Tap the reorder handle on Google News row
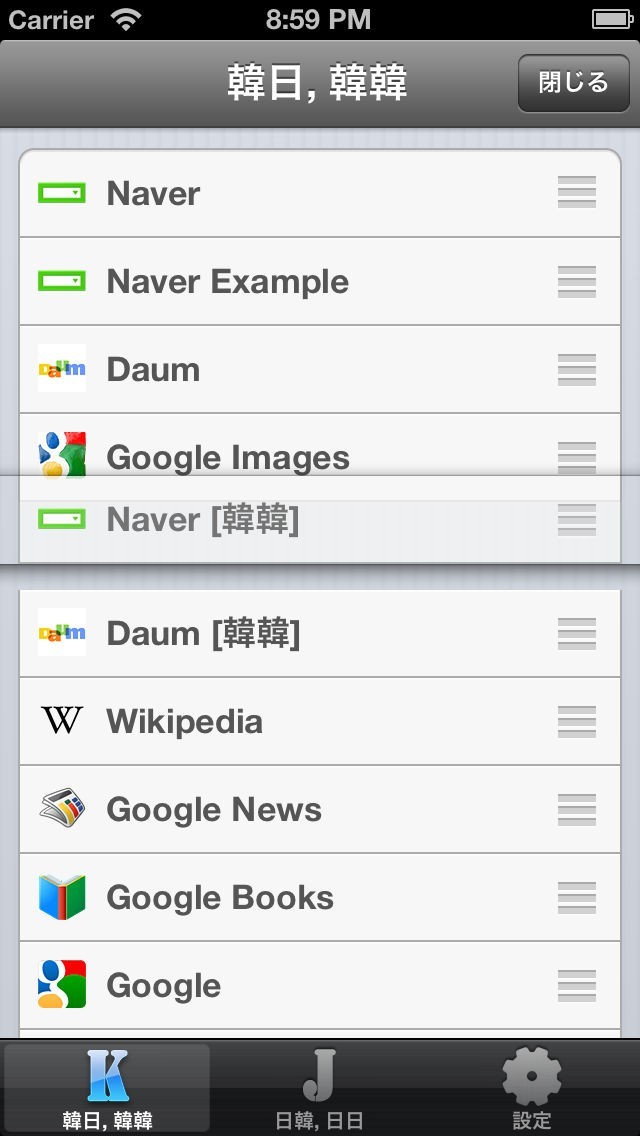Viewport: 640px width, 1136px height. (577, 809)
